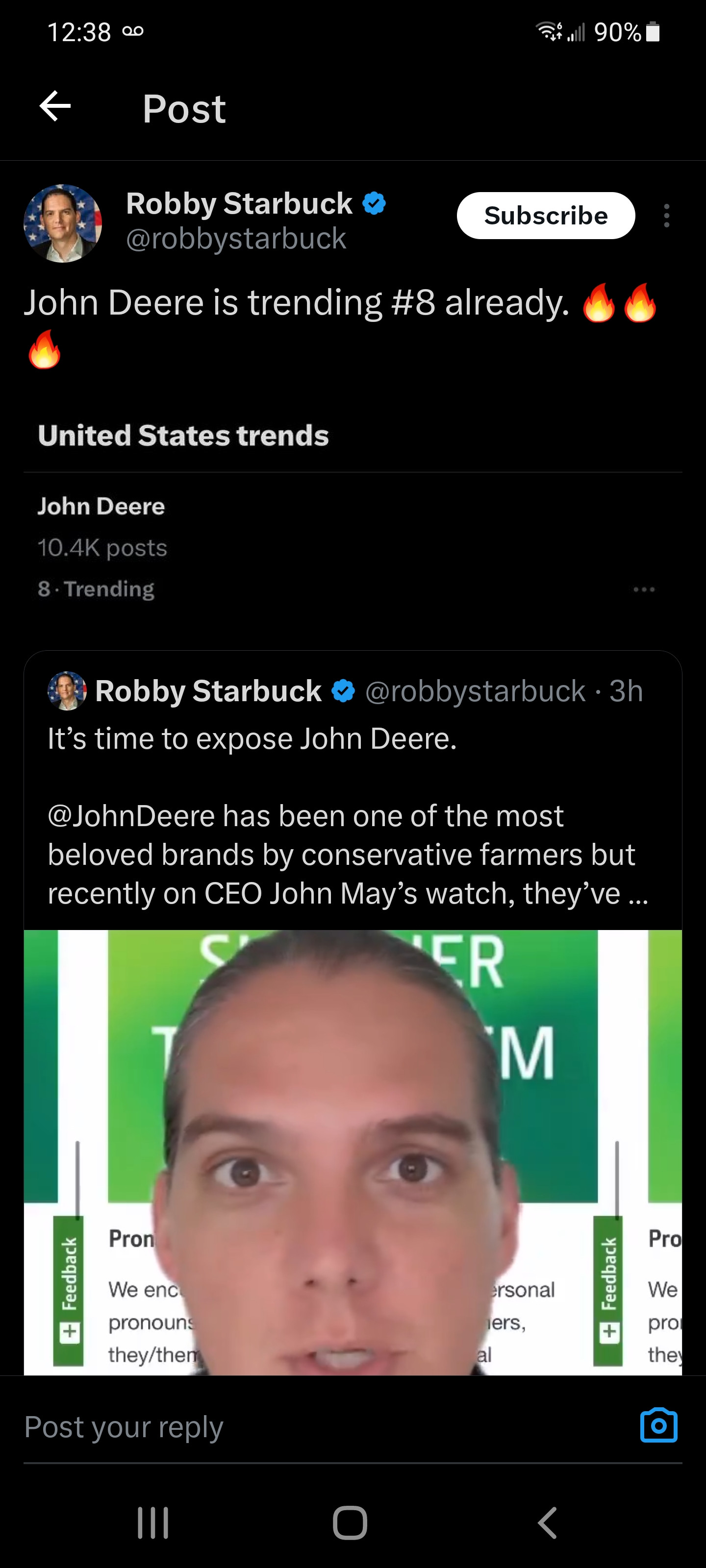Go back using the top arrow
Screen dimensions: 706x1568
click(x=55, y=106)
